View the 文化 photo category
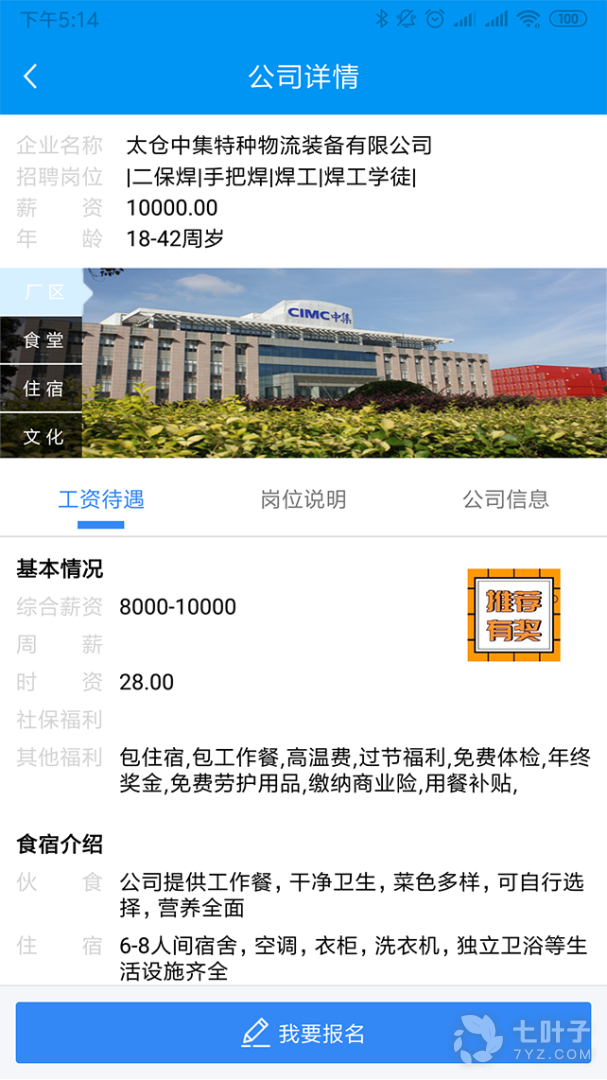The height and width of the screenshot is (1080, 607). [x=43, y=436]
